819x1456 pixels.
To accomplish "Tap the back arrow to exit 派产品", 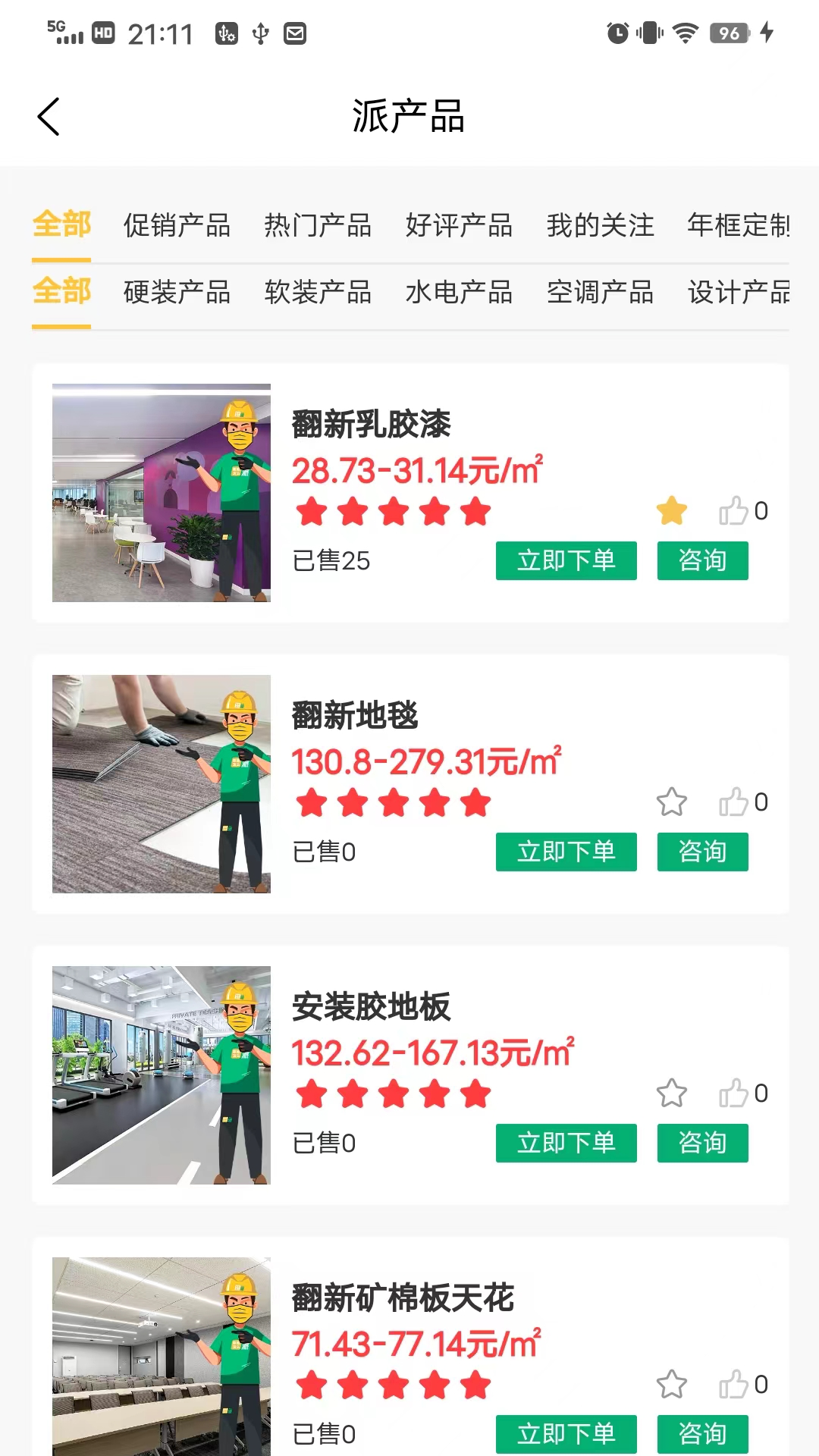I will (48, 118).
